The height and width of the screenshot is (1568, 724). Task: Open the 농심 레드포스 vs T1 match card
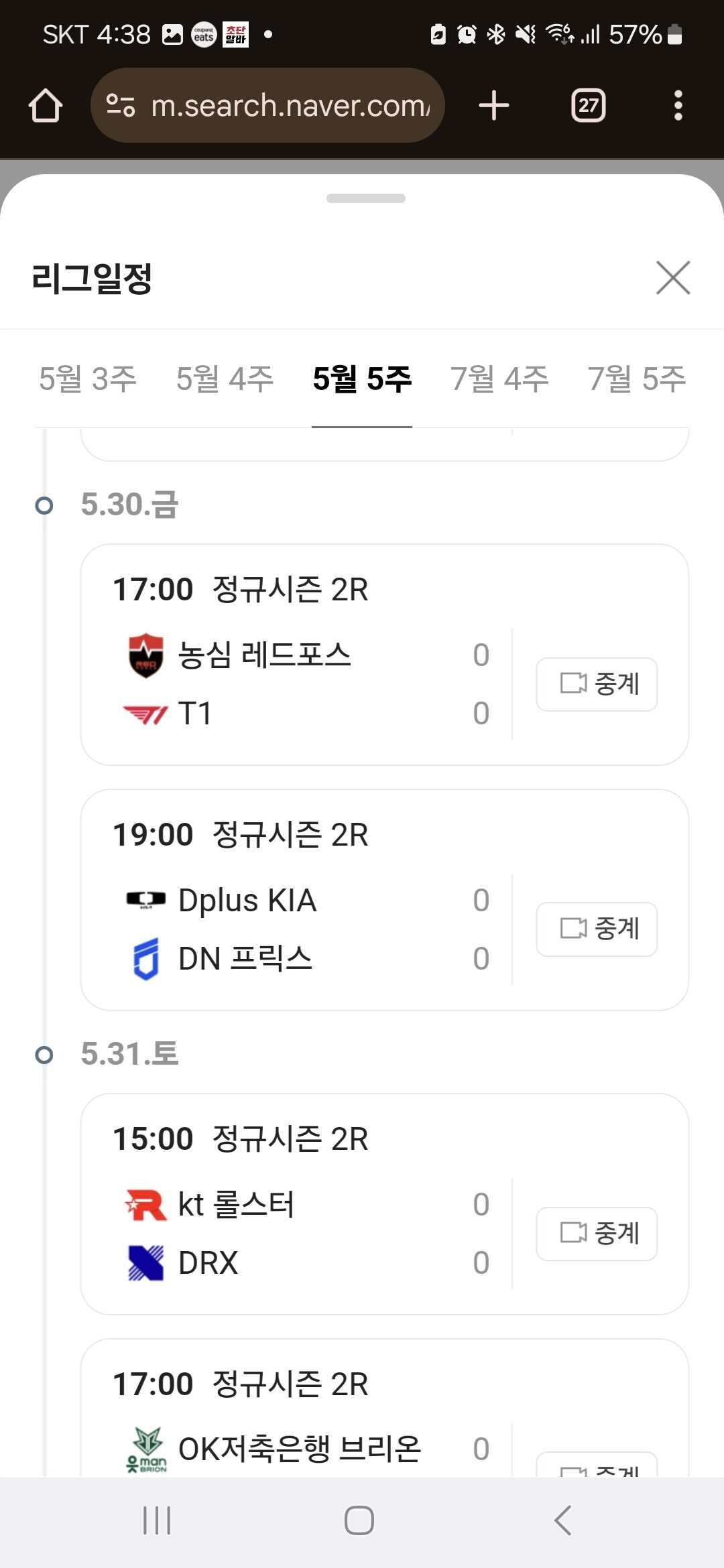(x=385, y=655)
